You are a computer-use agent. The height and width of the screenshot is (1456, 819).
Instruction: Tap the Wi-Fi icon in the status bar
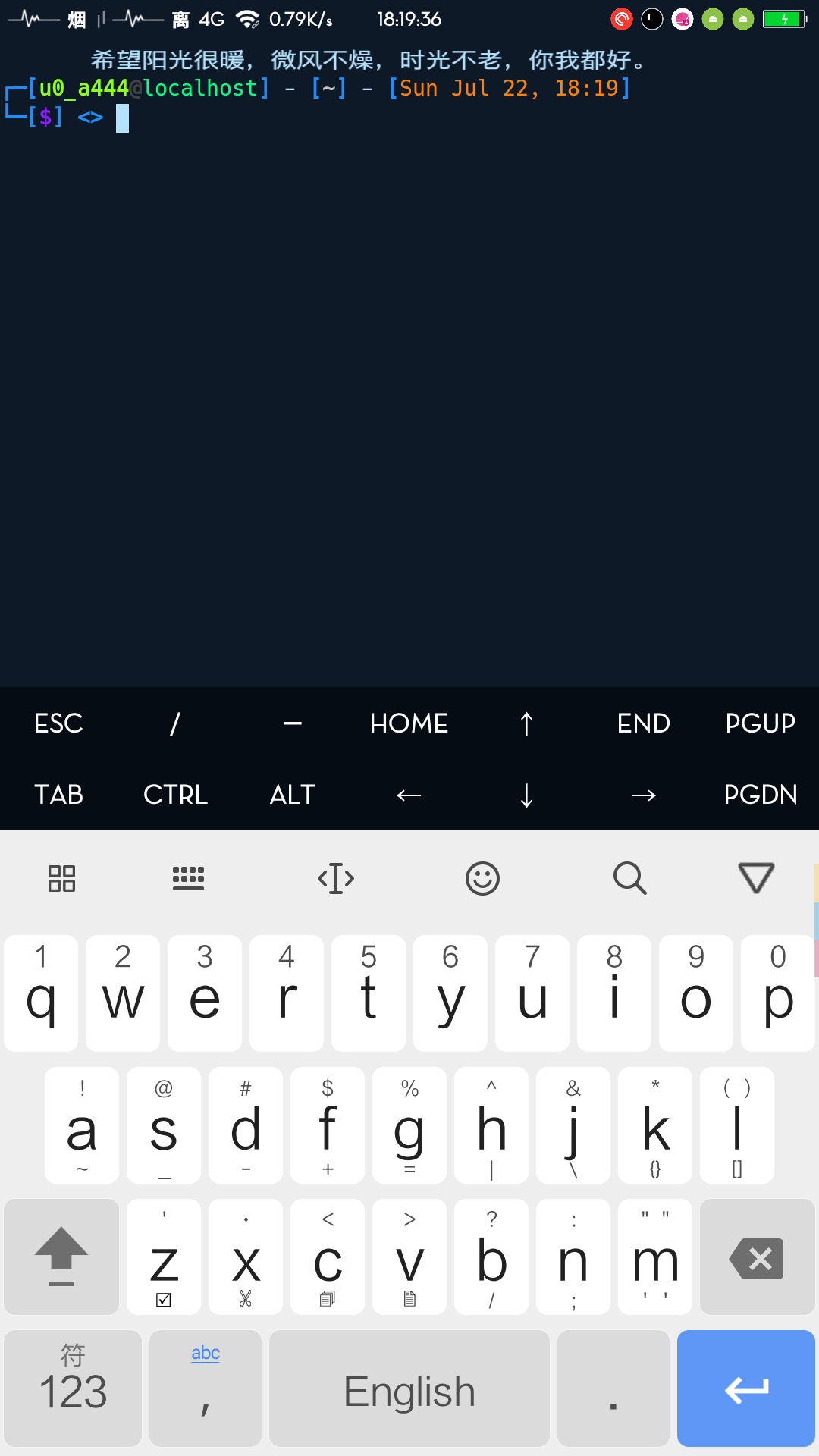(x=245, y=19)
